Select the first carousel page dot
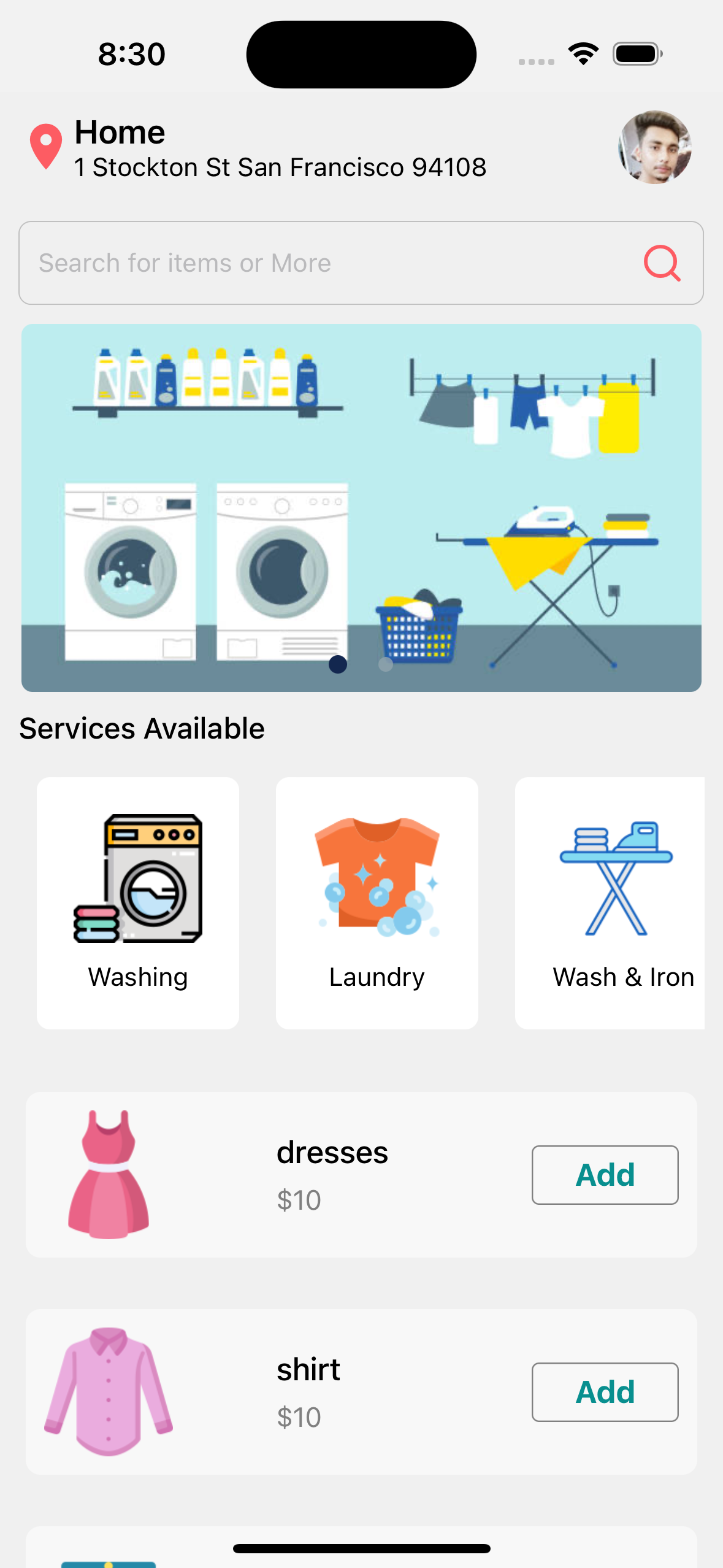 click(x=337, y=664)
